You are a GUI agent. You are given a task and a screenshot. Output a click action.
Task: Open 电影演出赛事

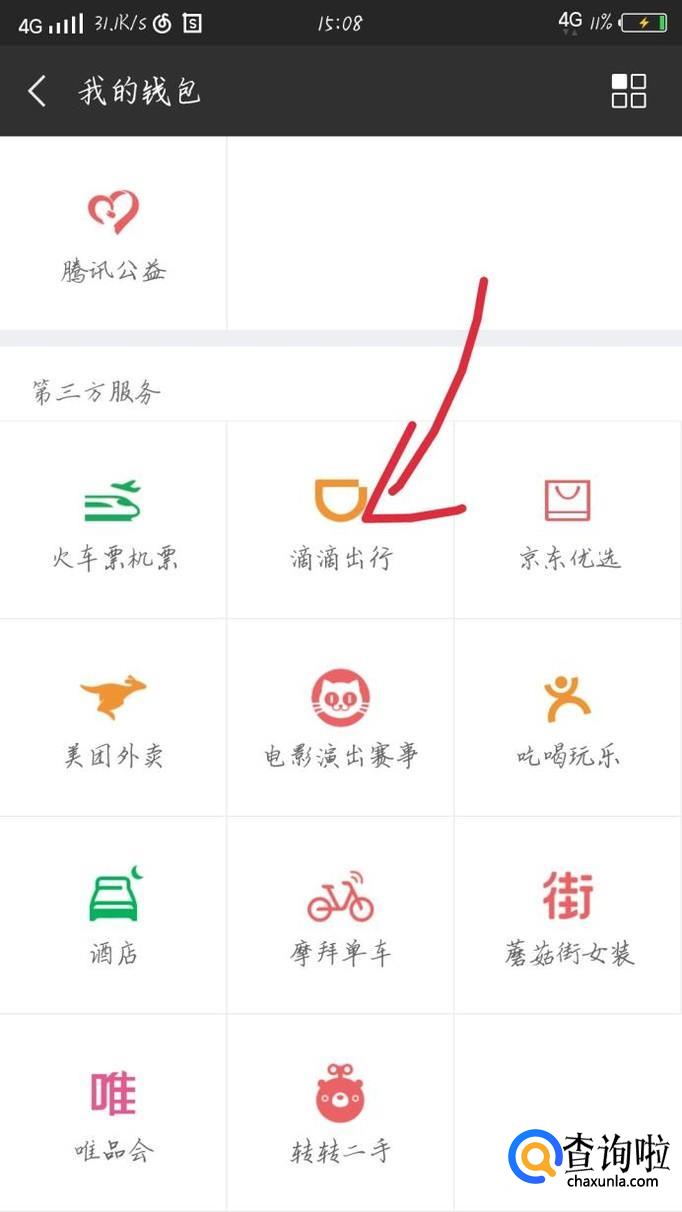click(341, 717)
